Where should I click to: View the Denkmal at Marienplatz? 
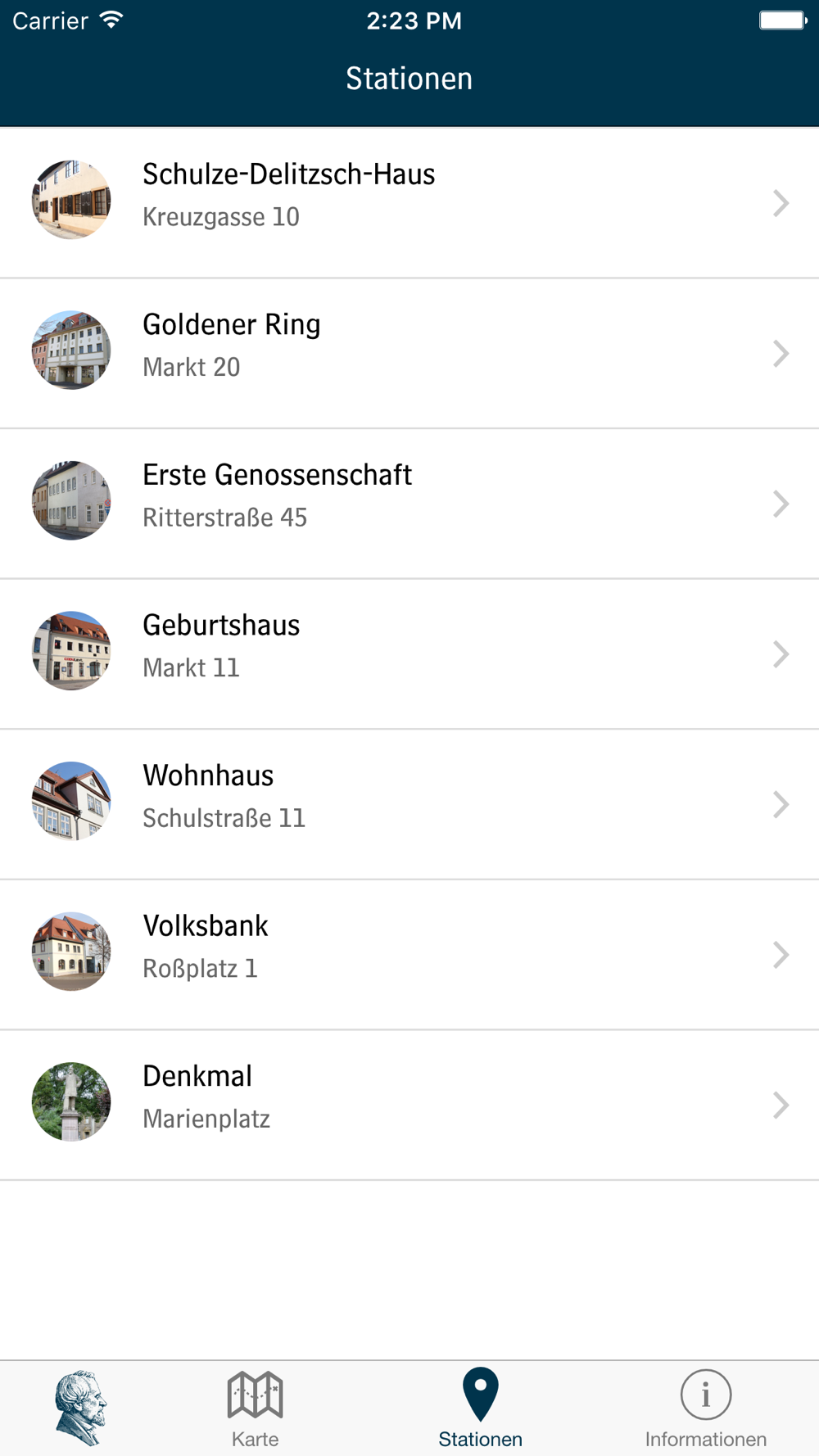(x=409, y=1104)
